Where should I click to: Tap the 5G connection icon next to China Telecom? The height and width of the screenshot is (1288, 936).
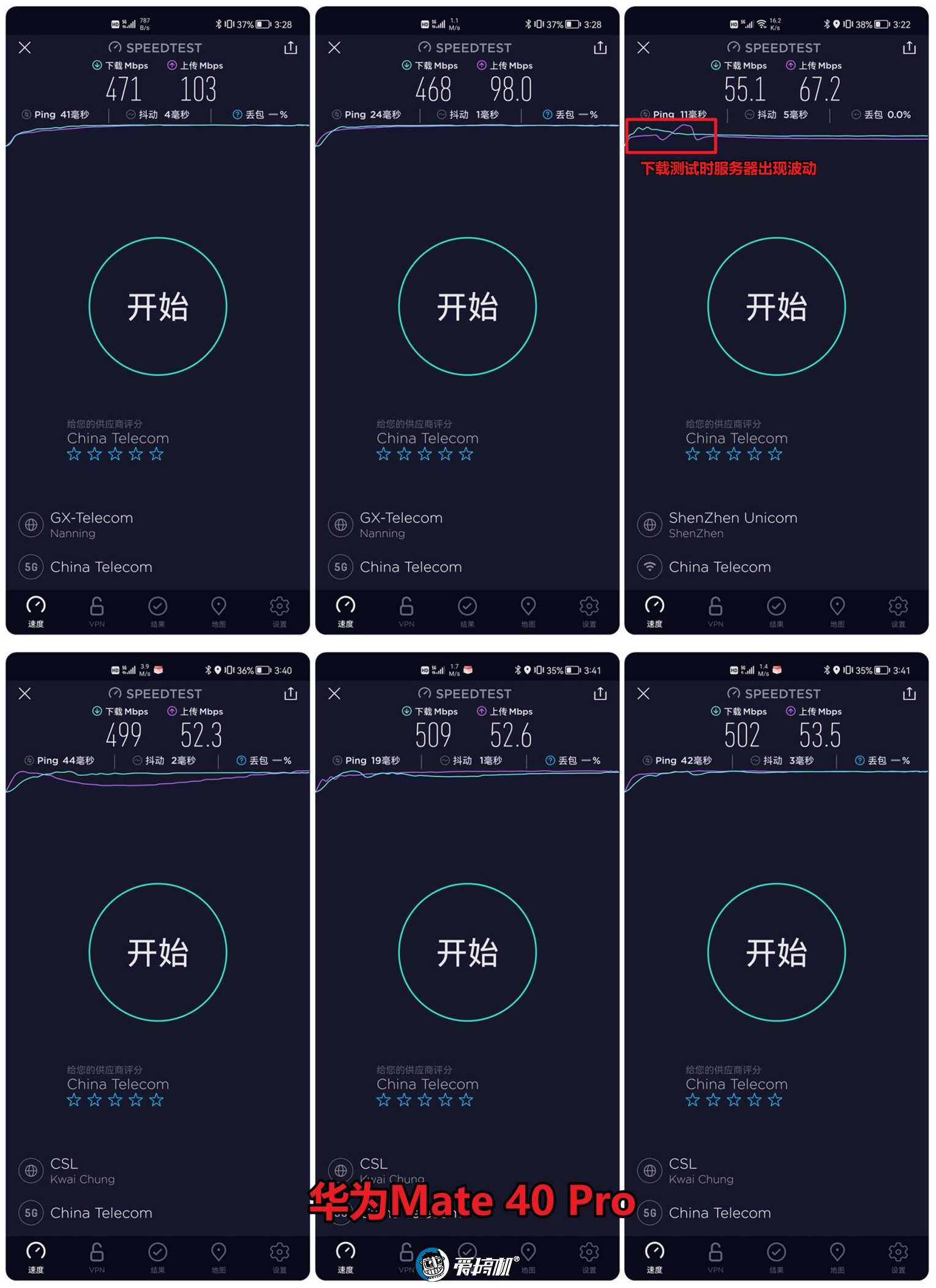(x=31, y=567)
